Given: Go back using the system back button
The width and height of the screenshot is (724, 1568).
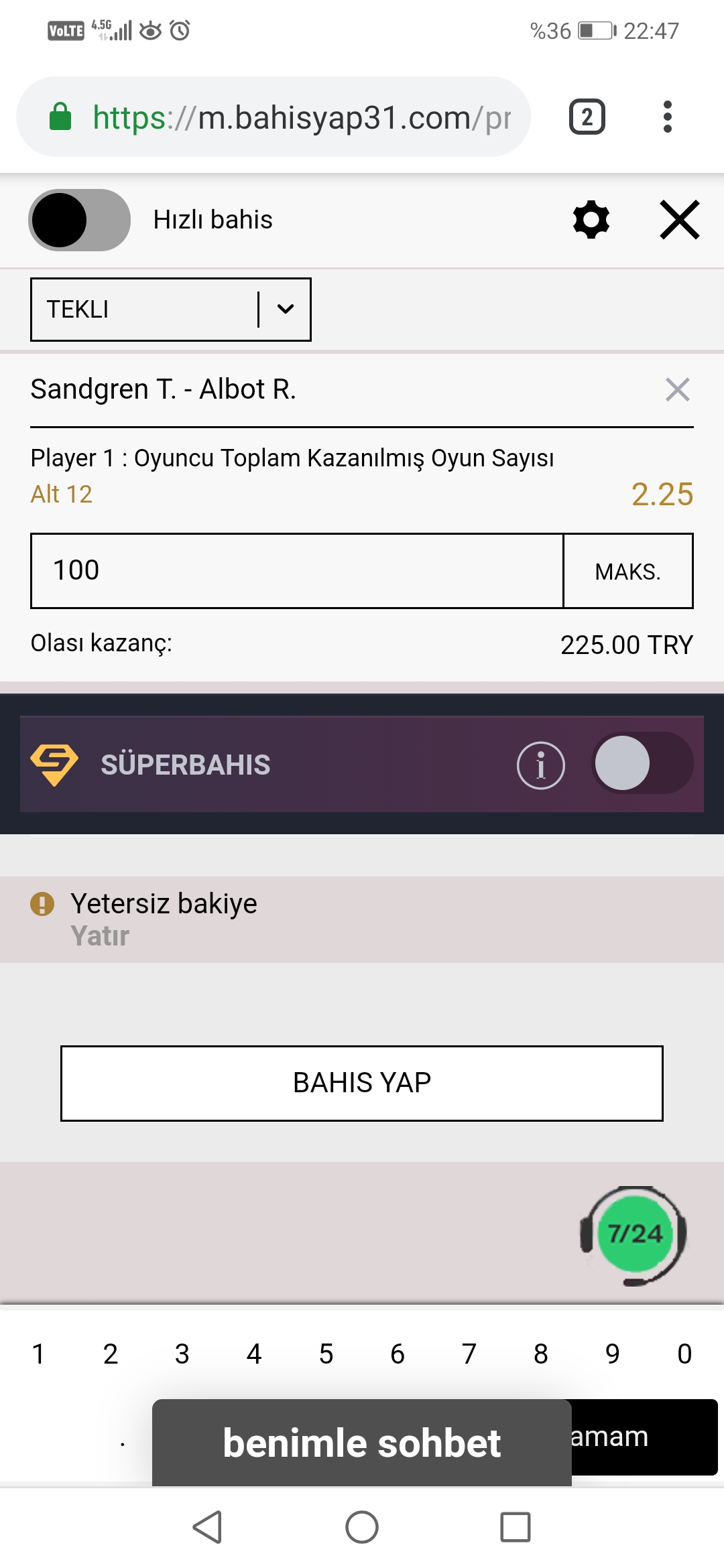Looking at the screenshot, I should [x=208, y=1527].
